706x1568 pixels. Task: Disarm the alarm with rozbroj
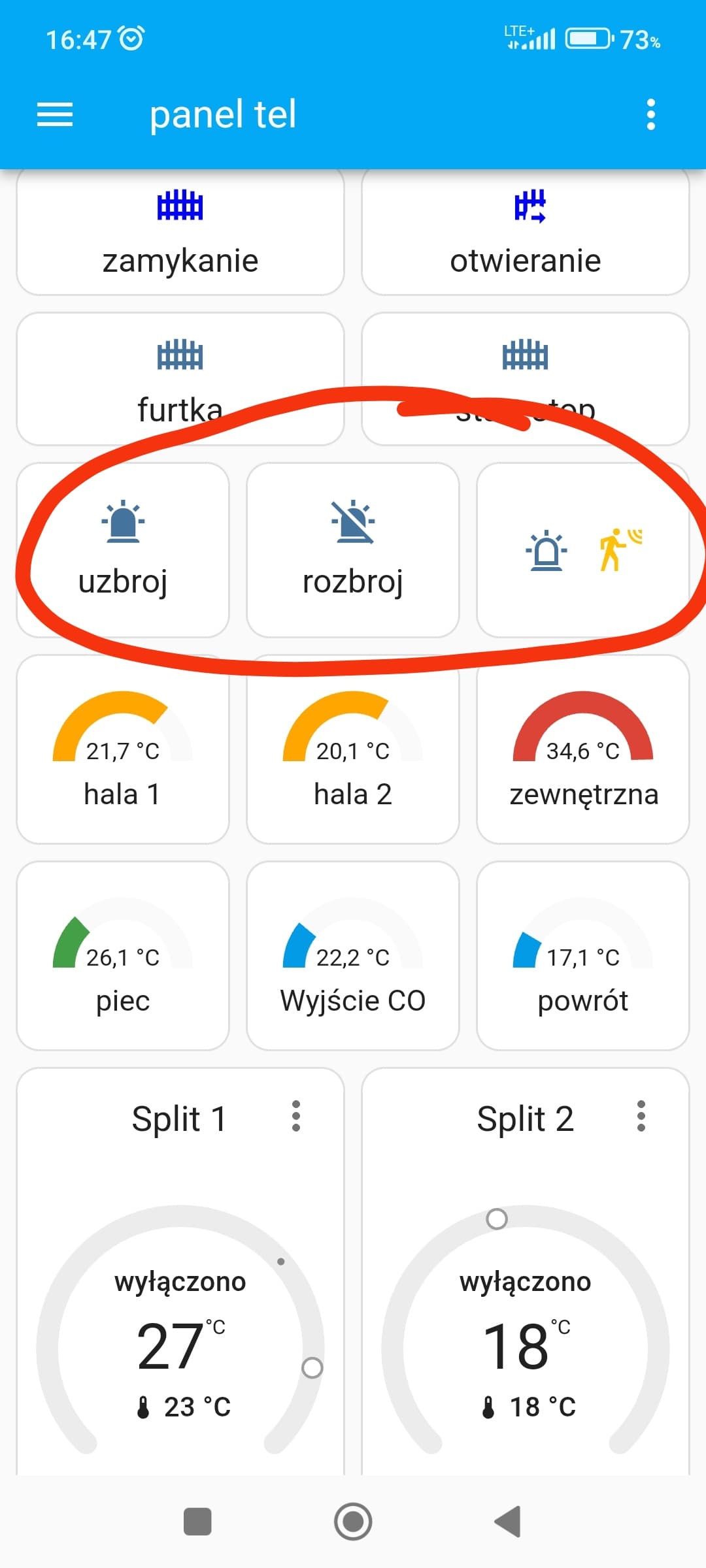point(353,550)
